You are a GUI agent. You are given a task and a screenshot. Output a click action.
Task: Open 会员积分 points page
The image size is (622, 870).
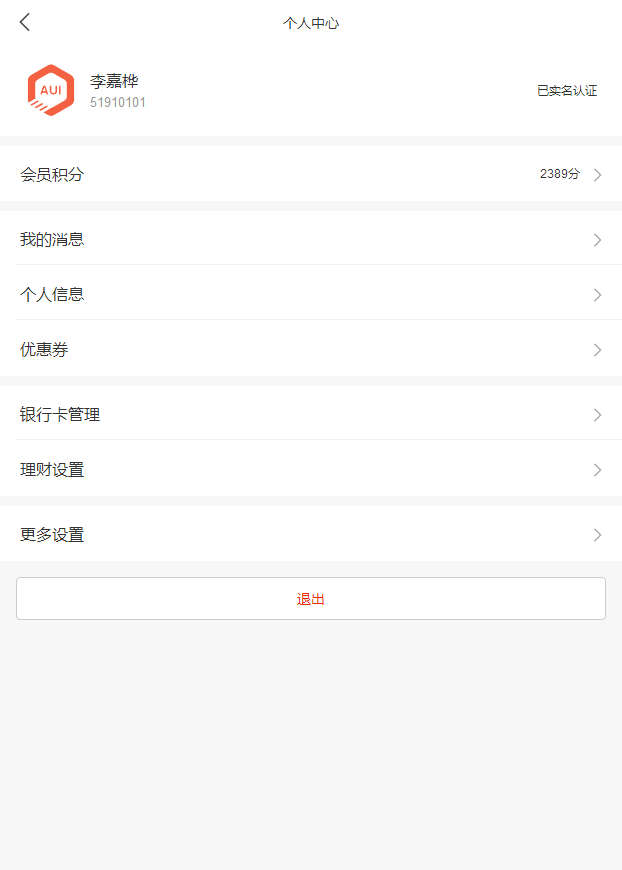pyautogui.click(x=311, y=174)
